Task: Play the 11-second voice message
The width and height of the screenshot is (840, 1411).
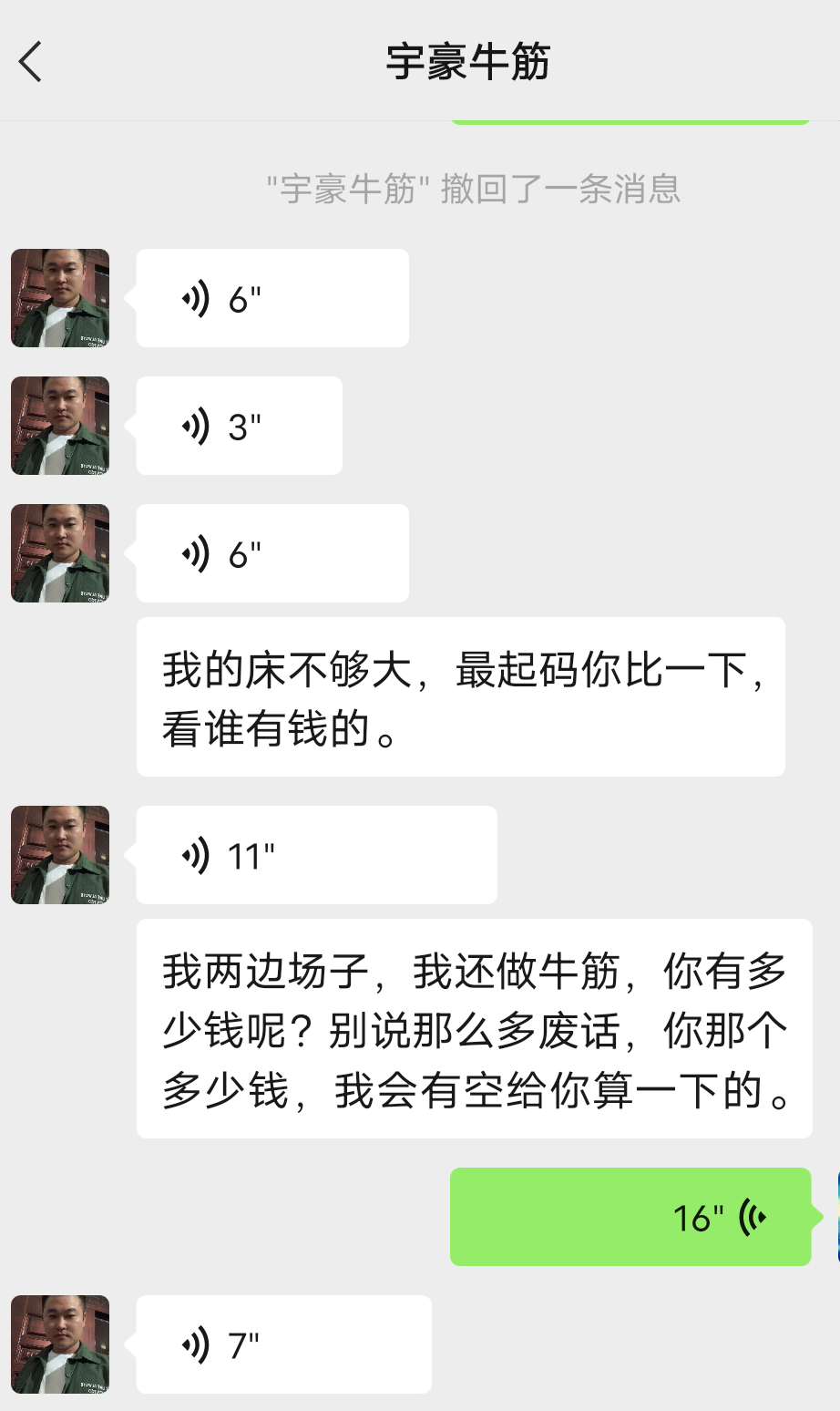Action: [316, 855]
